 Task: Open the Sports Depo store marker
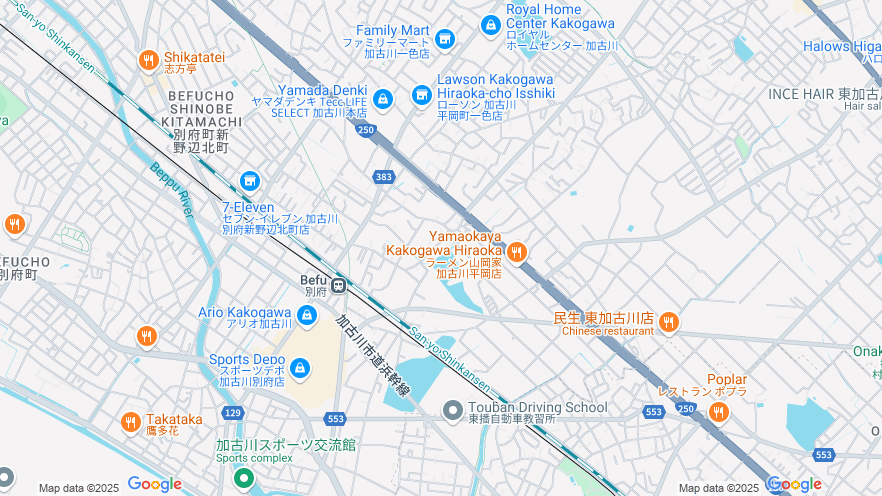pyautogui.click(x=300, y=370)
